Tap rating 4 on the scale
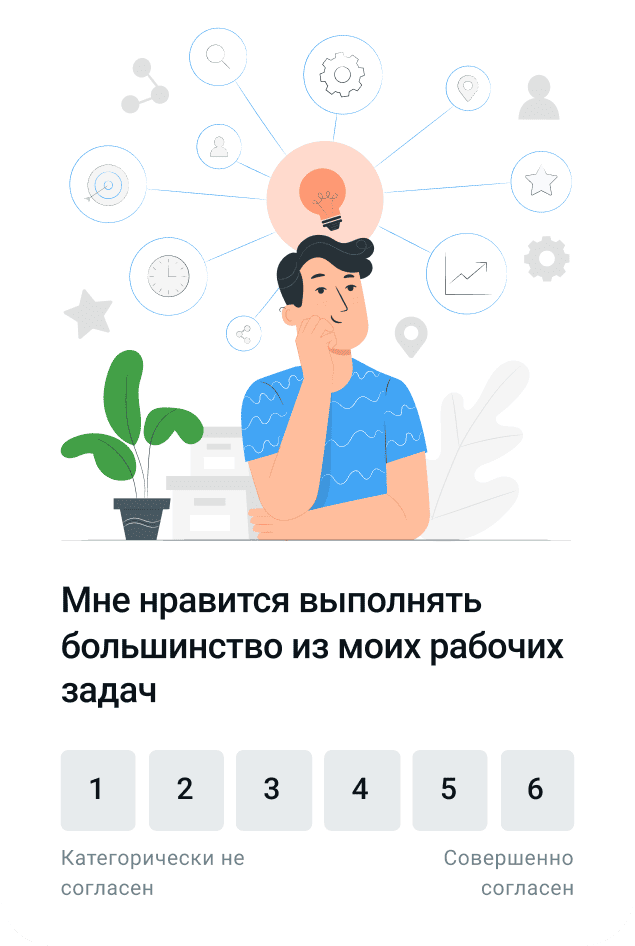 (361, 790)
